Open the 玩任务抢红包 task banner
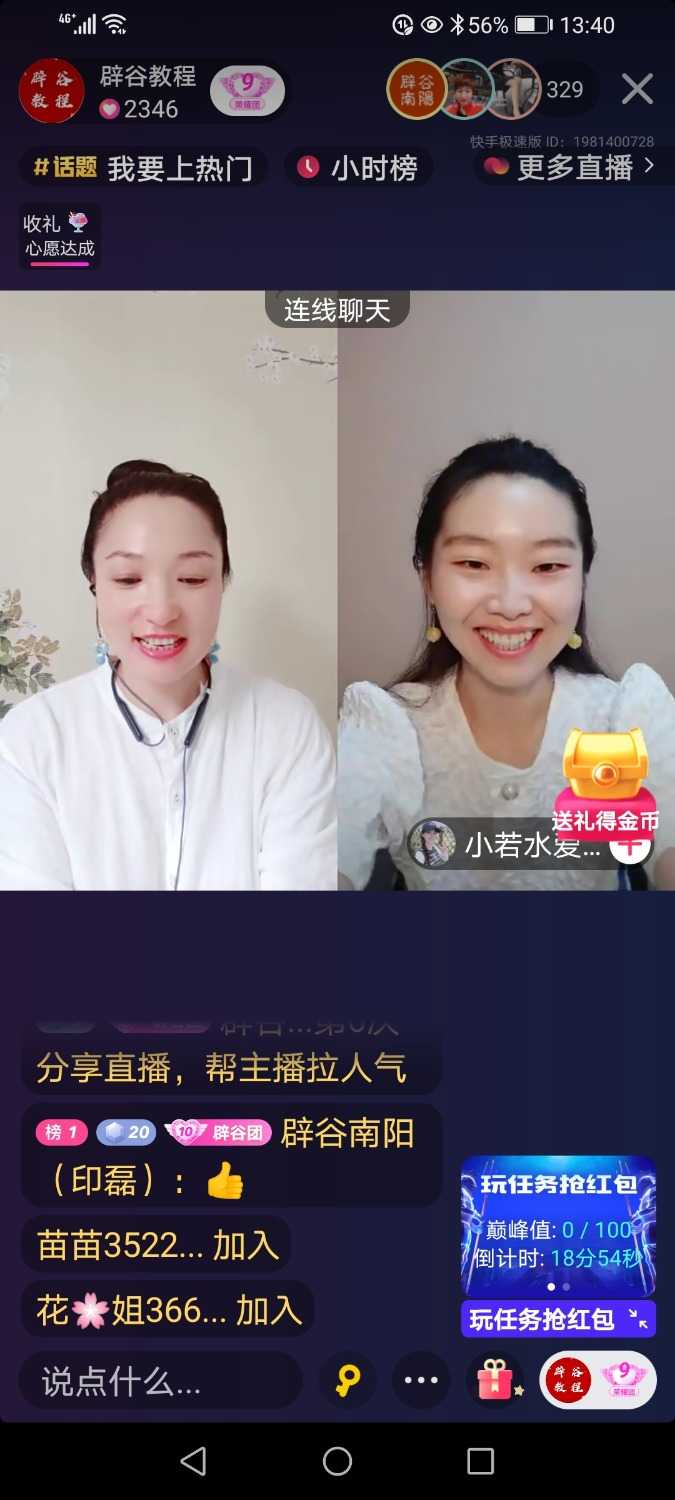The width and height of the screenshot is (675, 1500). coord(558,1228)
